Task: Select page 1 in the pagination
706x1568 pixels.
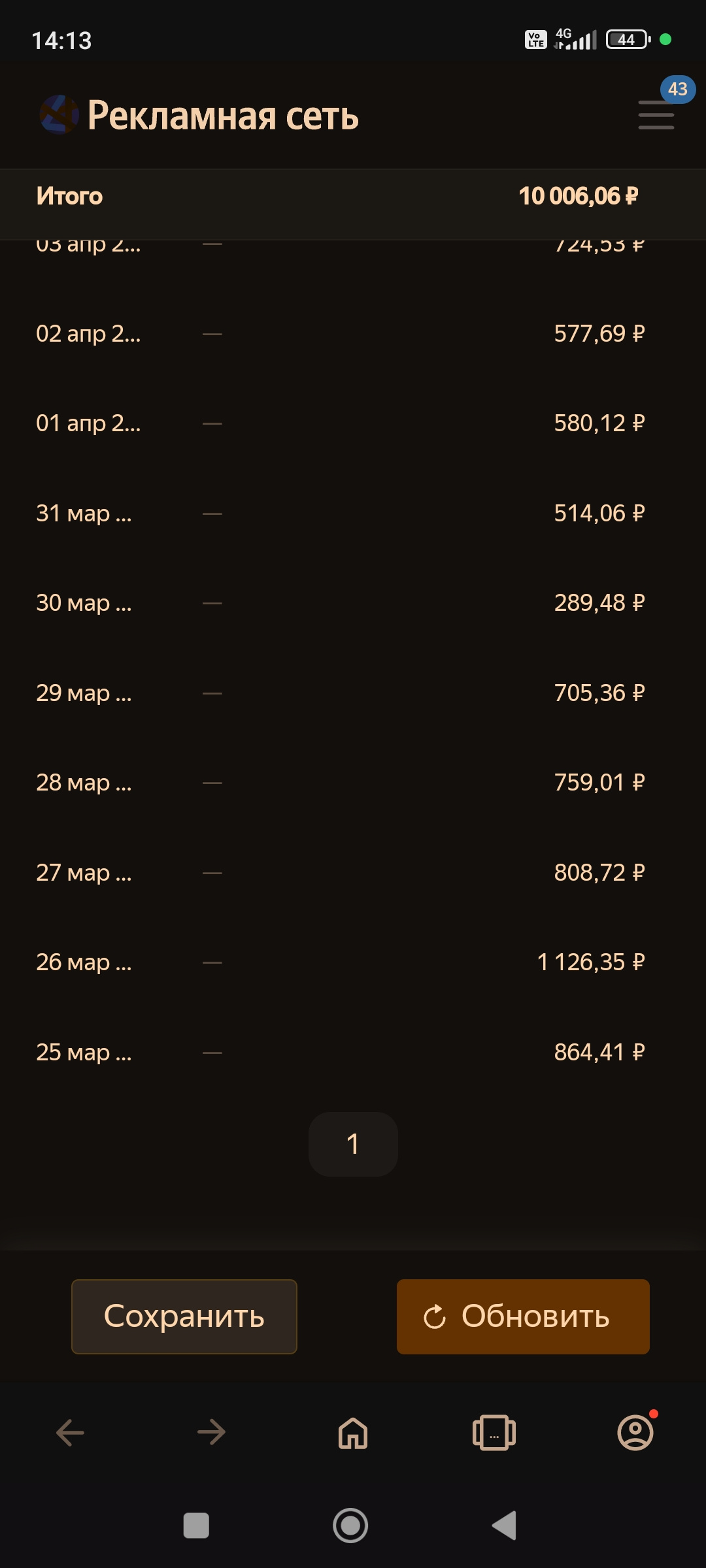Action: (353, 1144)
